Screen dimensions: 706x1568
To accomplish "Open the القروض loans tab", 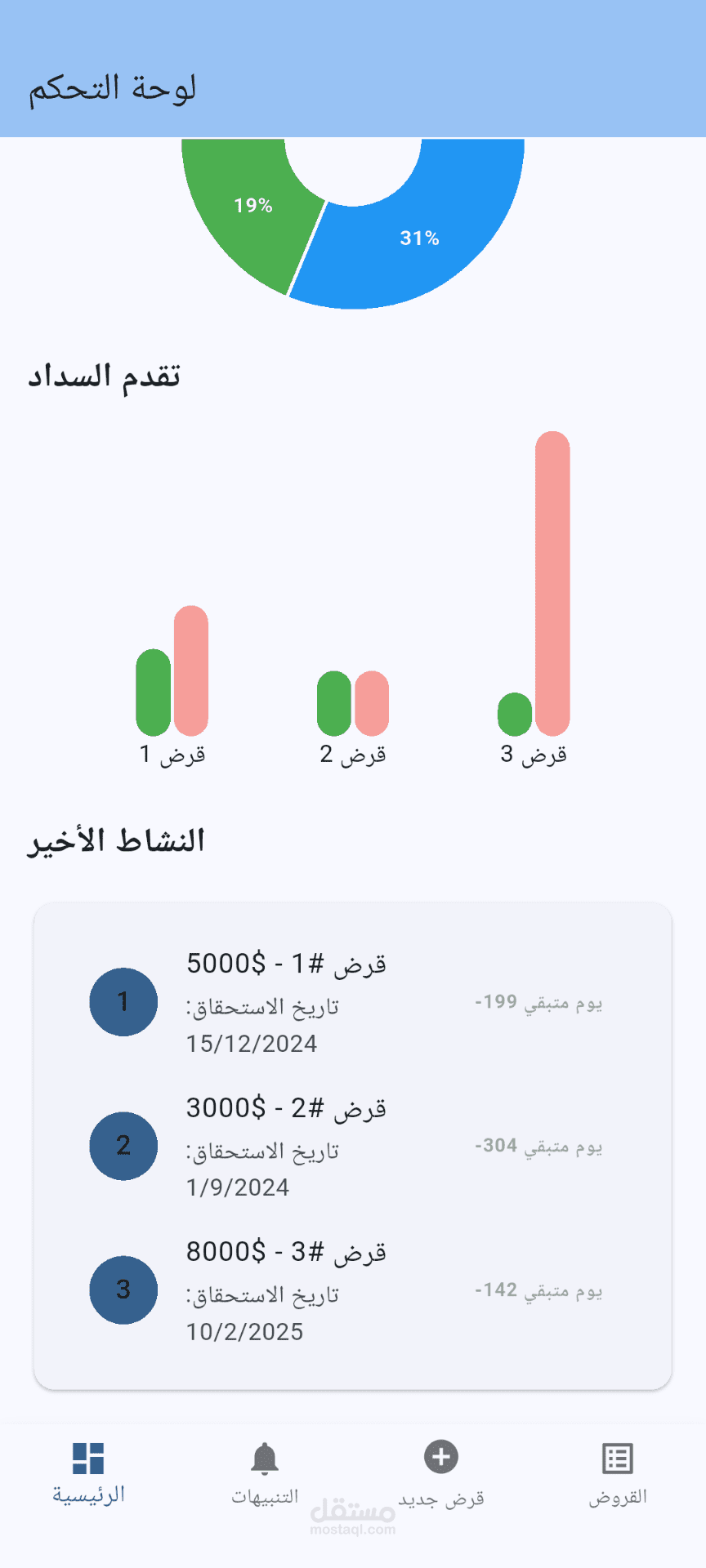I will [618, 1475].
